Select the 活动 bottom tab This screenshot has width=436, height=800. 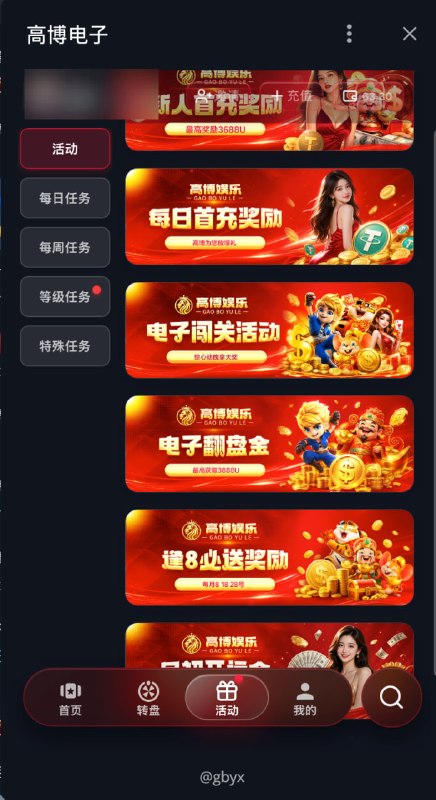coord(227,697)
